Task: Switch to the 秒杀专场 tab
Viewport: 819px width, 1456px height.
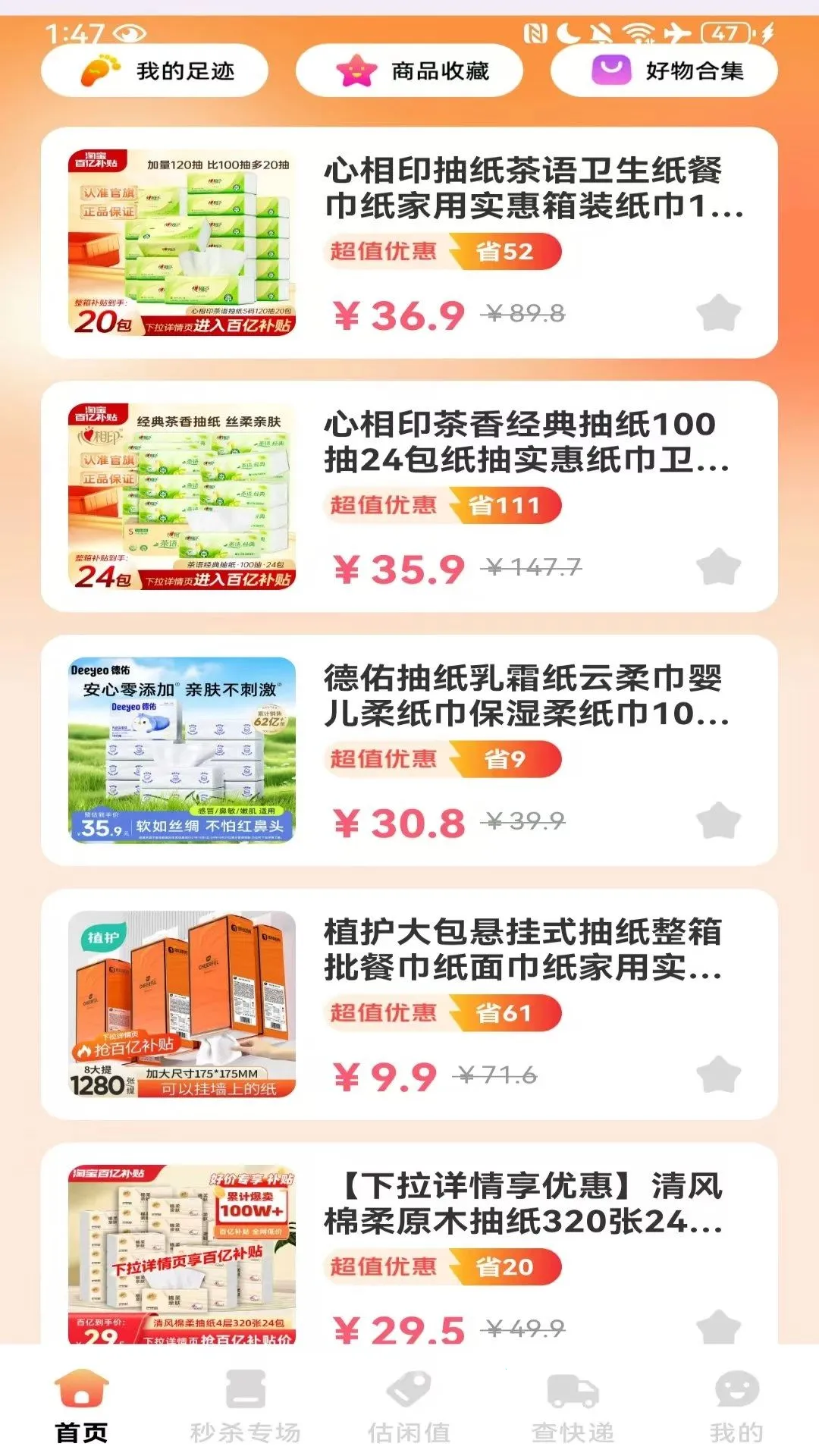Action: (x=246, y=1407)
